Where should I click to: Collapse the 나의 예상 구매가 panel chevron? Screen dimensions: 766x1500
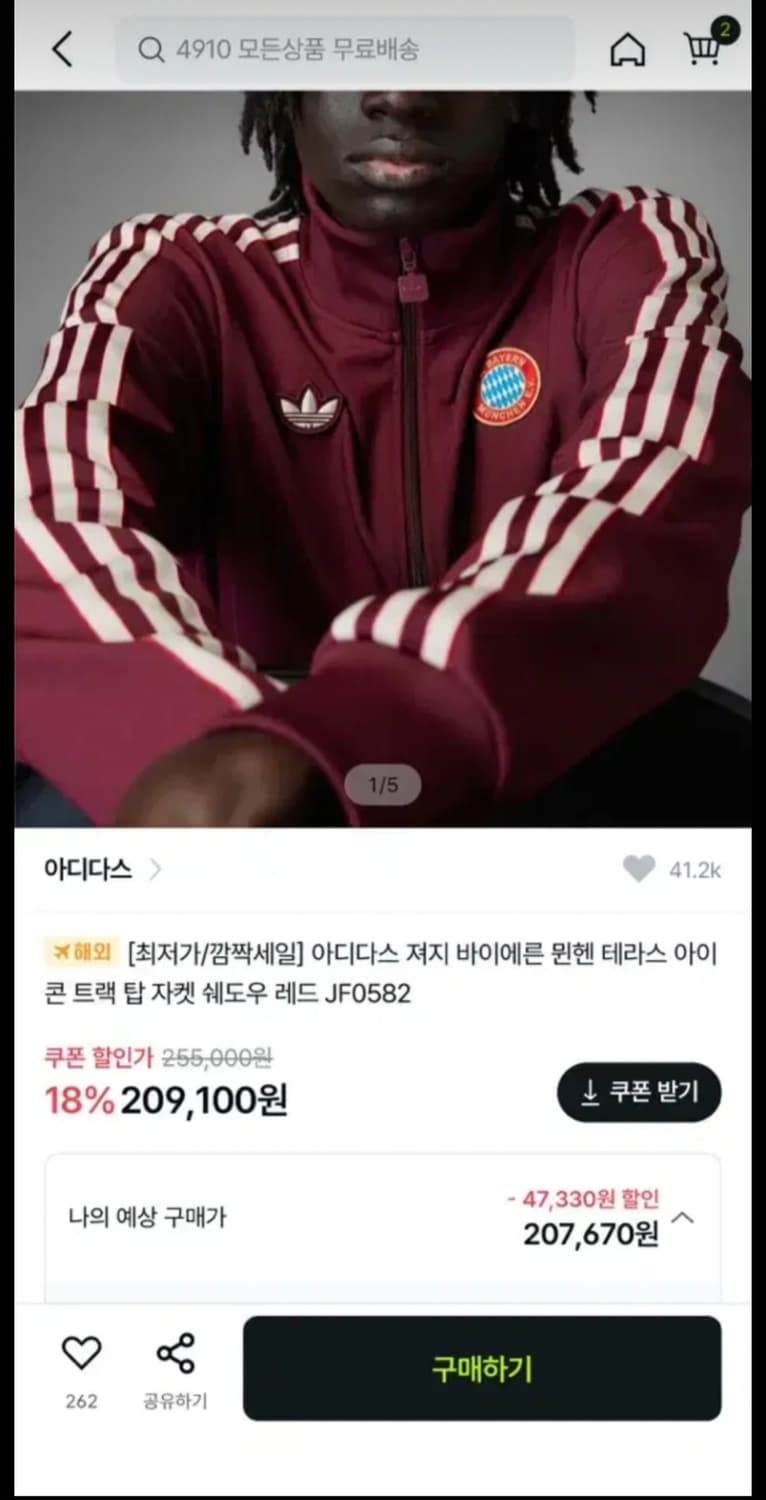click(685, 1218)
